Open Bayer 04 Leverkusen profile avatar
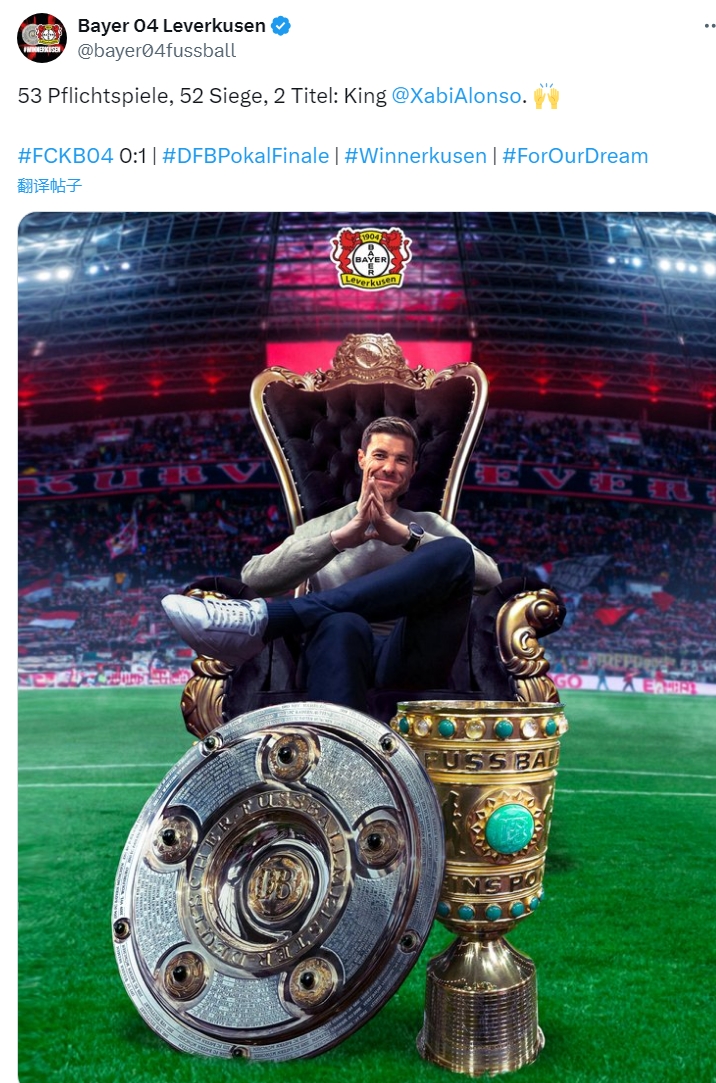Image resolution: width=716 pixels, height=1083 pixels. point(41,38)
